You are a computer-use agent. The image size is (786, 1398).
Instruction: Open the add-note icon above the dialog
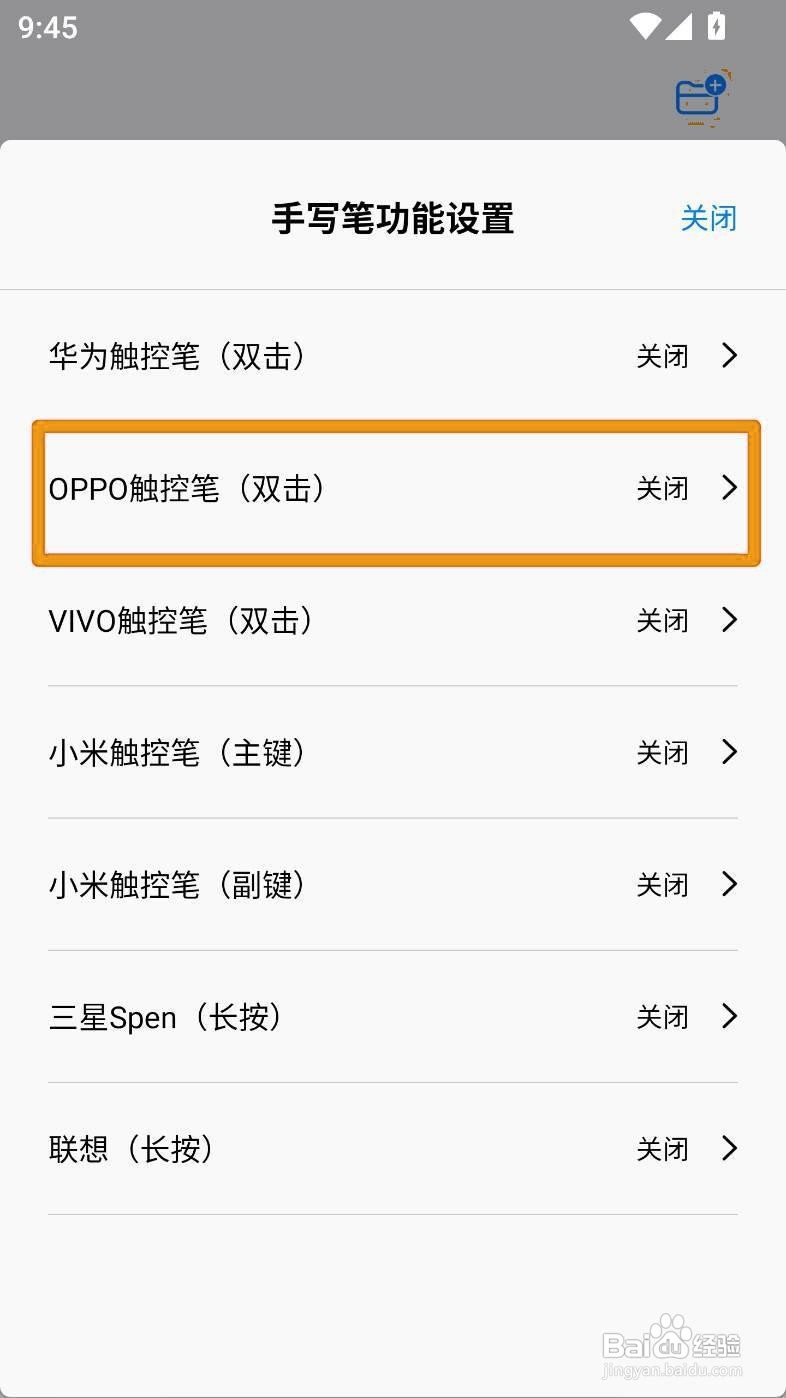(x=700, y=96)
